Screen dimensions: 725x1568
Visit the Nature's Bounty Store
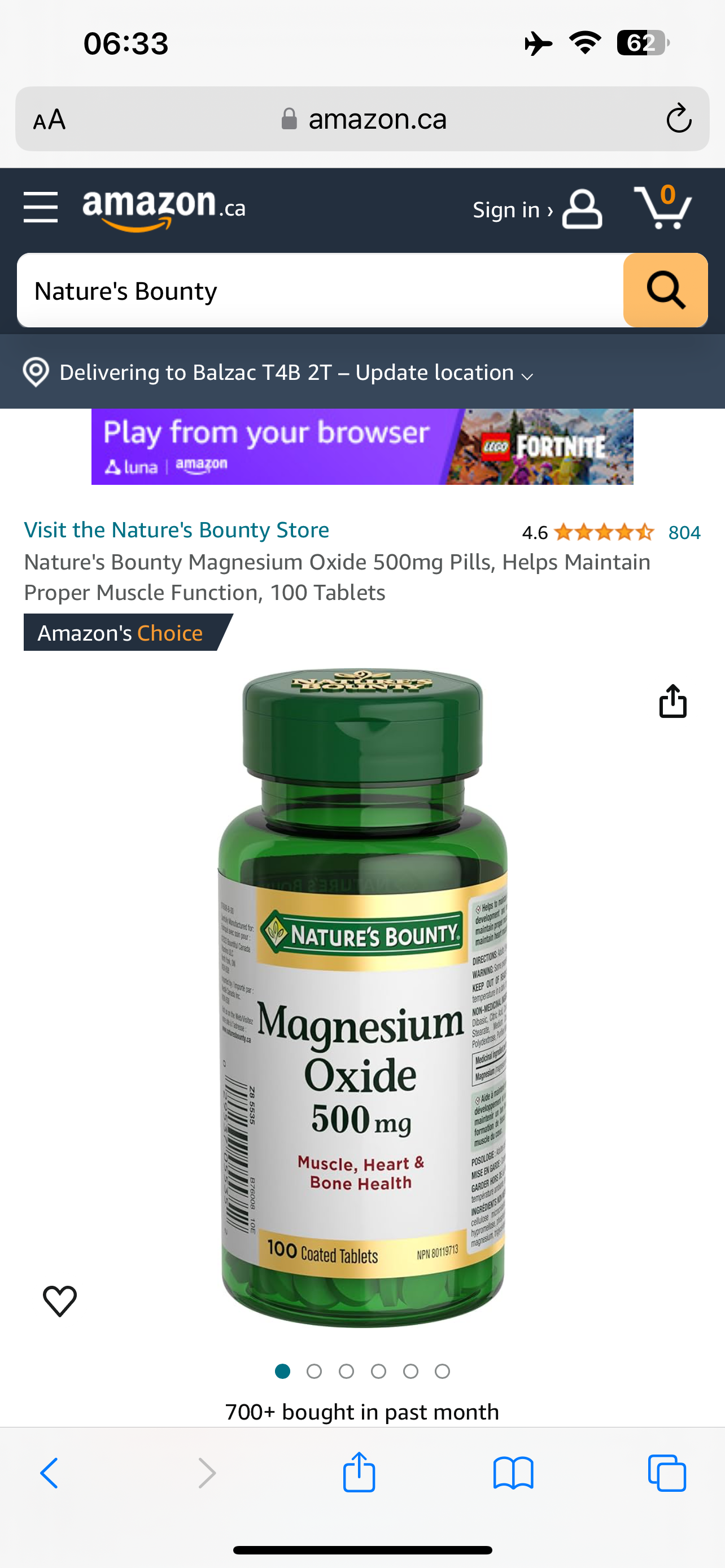pyautogui.click(x=177, y=530)
